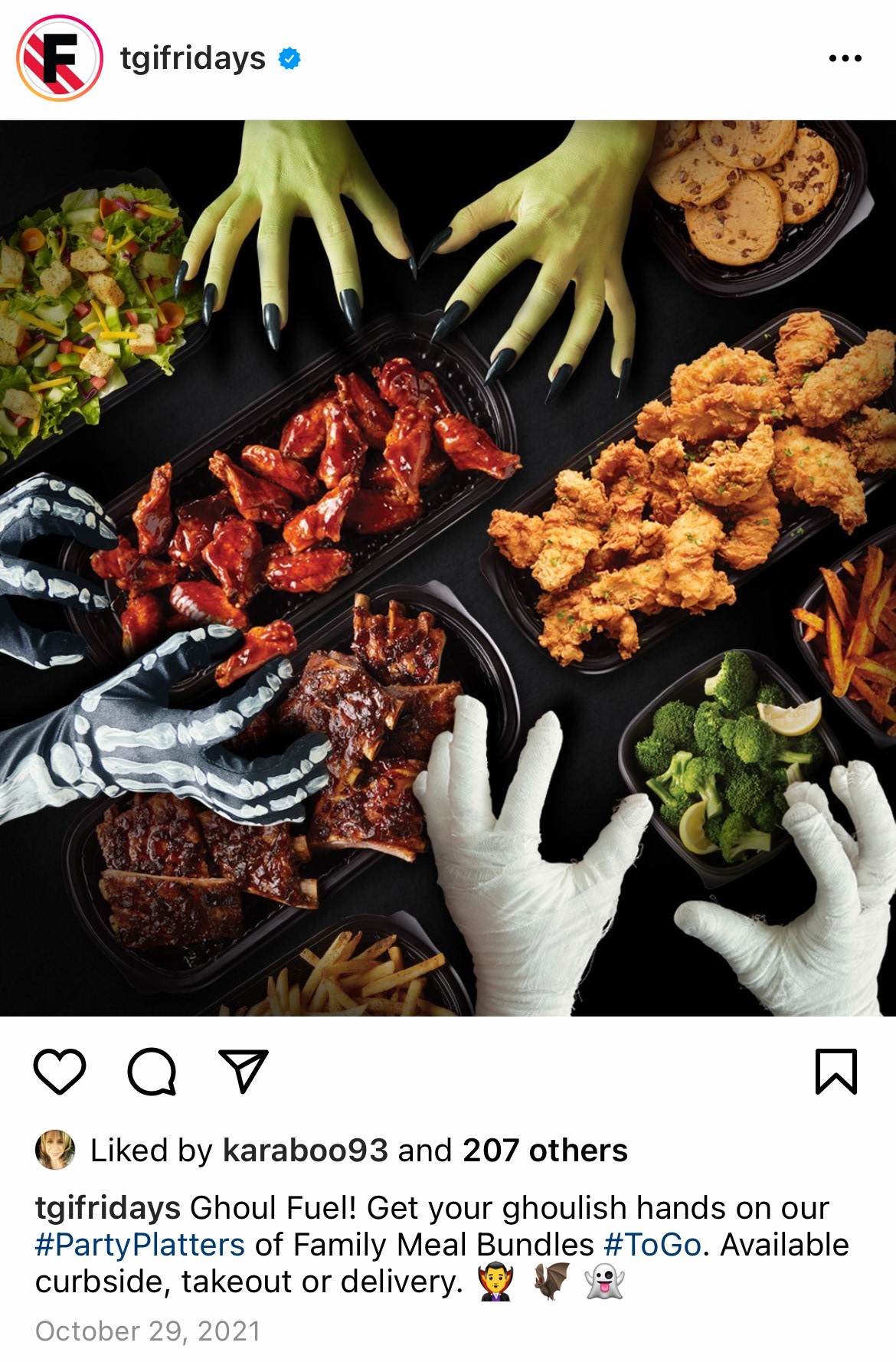896x1362 pixels.
Task: Share the post via paper plane icon
Action: coord(244,1071)
